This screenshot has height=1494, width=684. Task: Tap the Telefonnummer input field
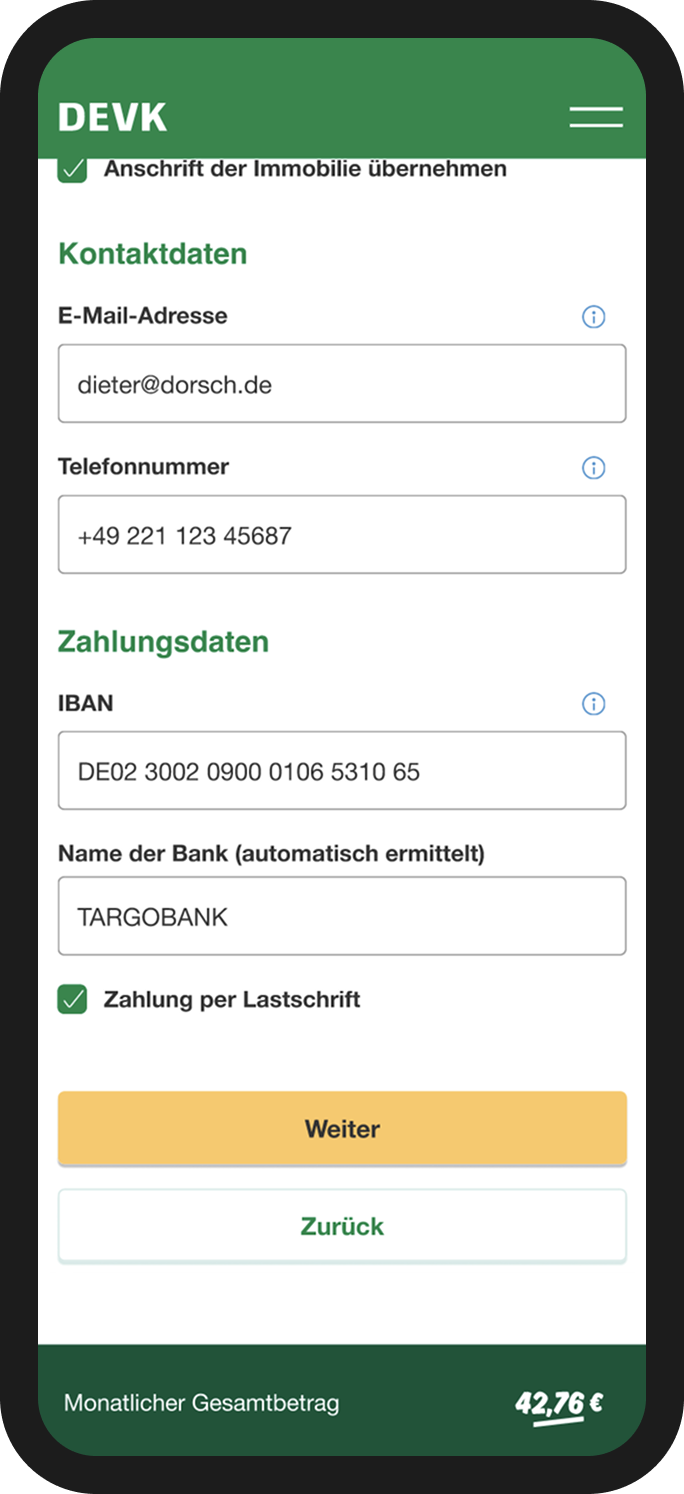tap(342, 535)
